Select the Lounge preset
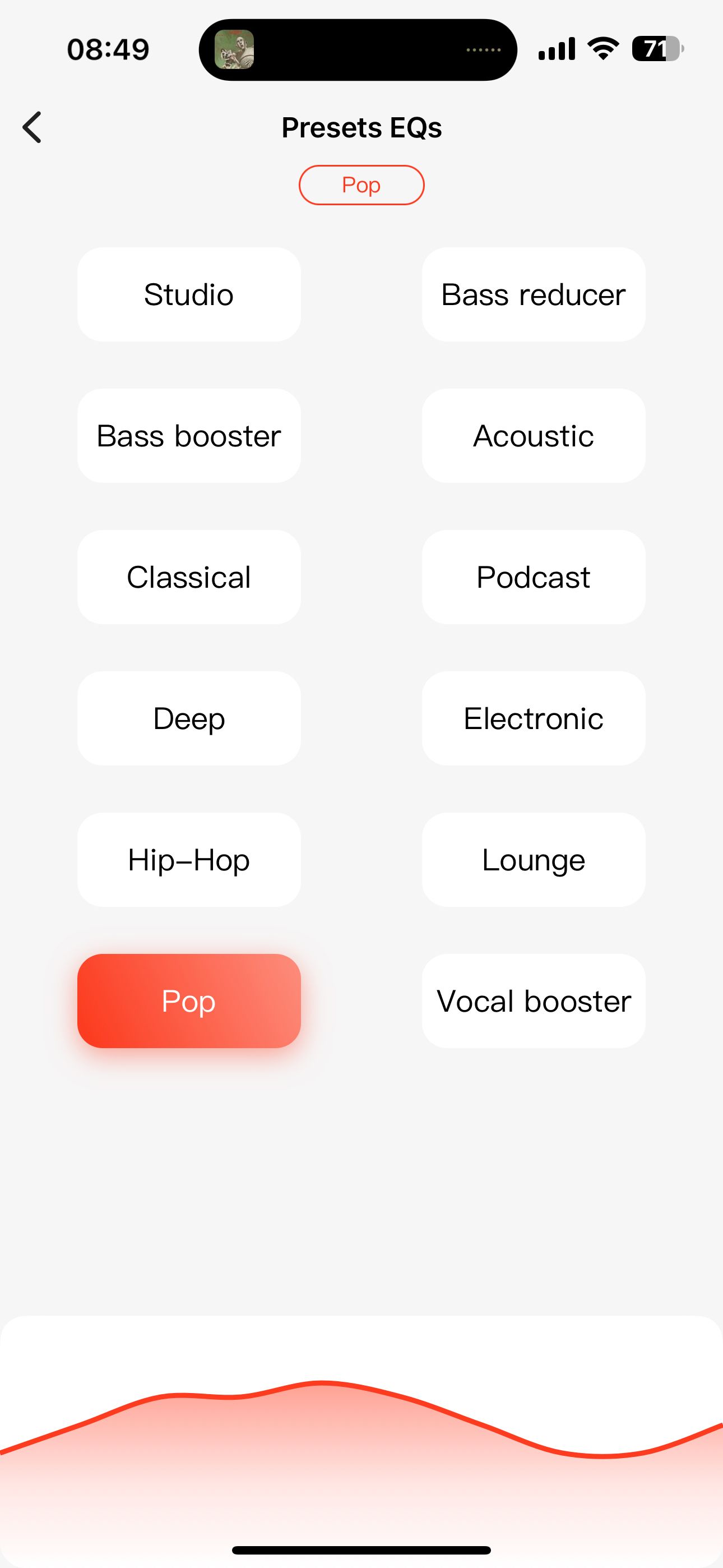Screen dimensions: 723x1568 pyautogui.click(x=533, y=860)
